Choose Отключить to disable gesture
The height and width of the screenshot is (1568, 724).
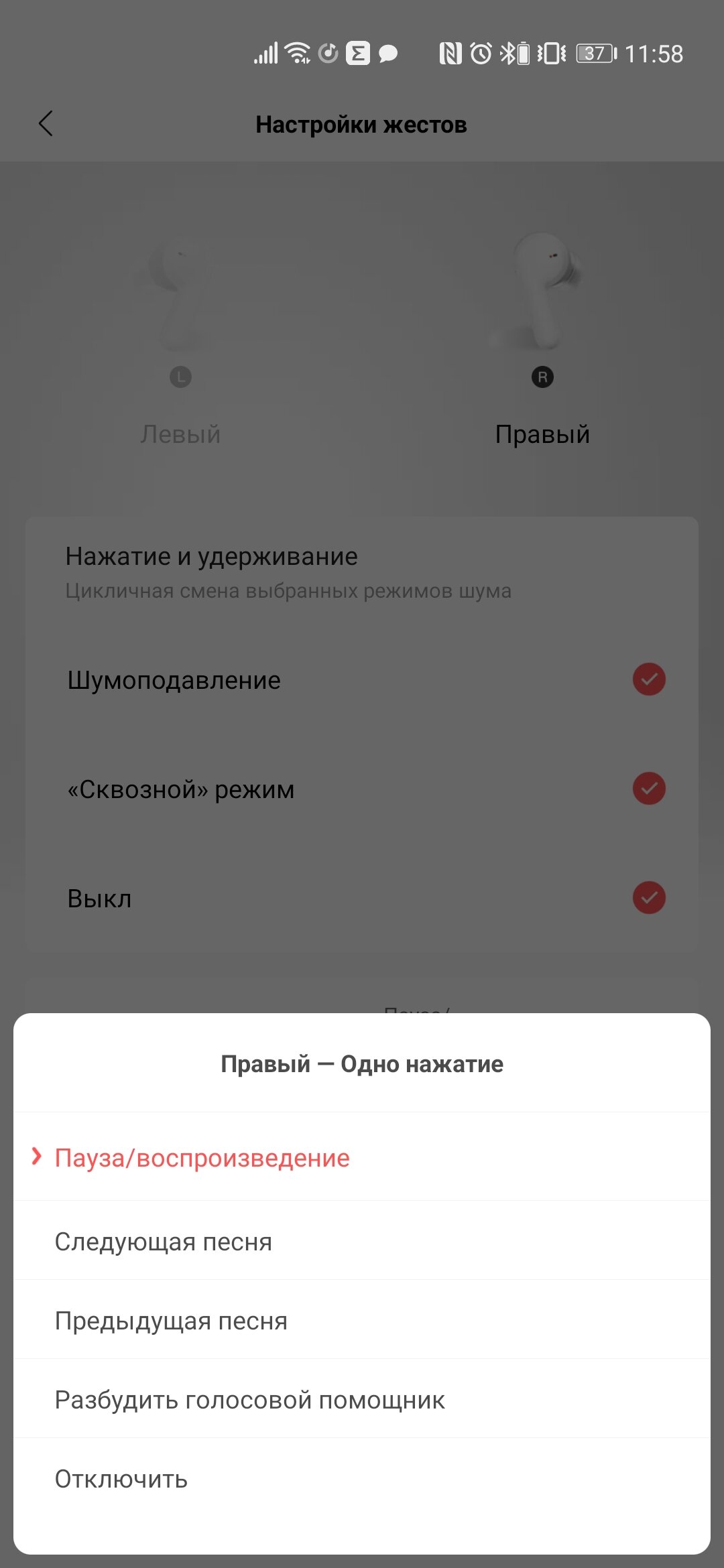click(x=362, y=1478)
